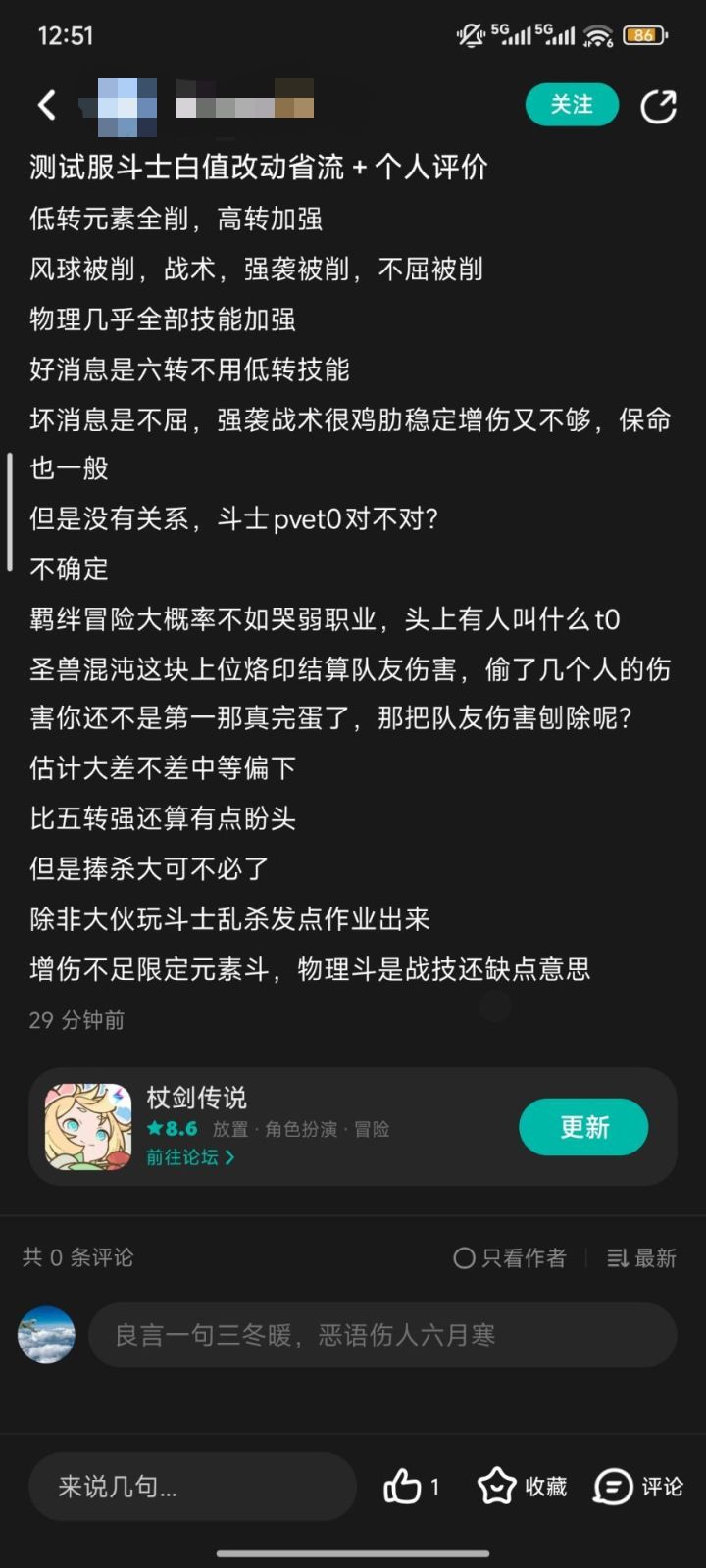This screenshot has height=1568, width=706.
Task: Tap the commenter's avatar image
Action: pyautogui.click(x=46, y=1335)
